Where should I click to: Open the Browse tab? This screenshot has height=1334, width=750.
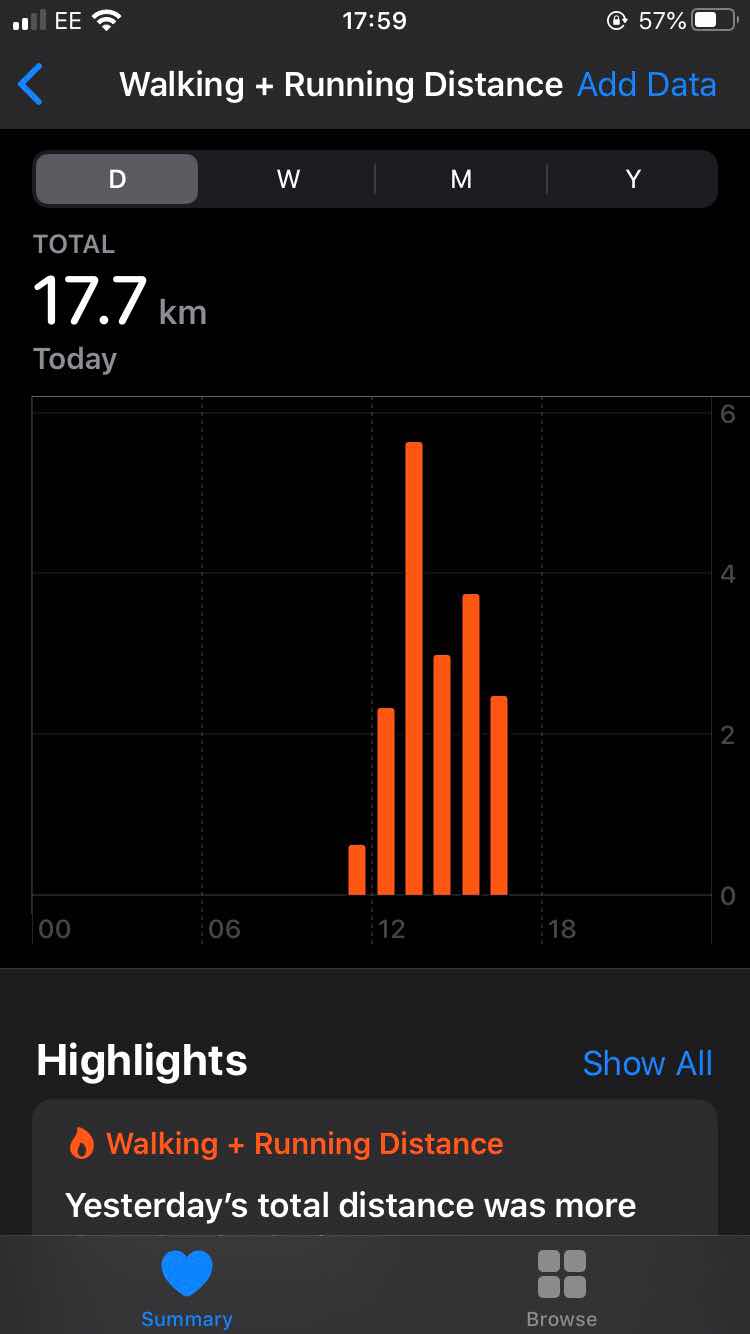tap(562, 1289)
